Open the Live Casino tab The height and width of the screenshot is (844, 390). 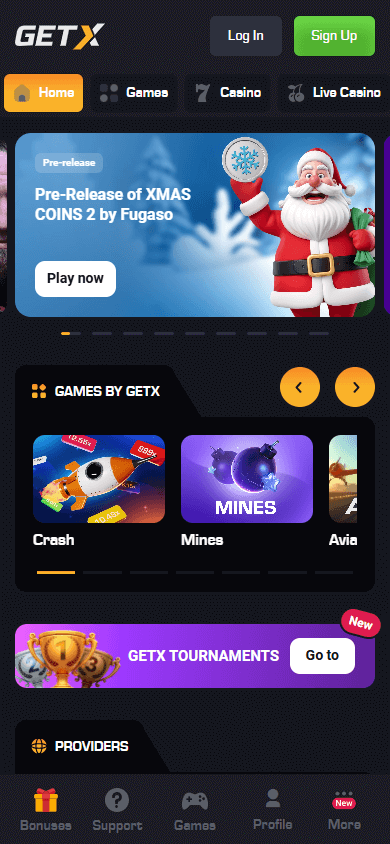(334, 93)
